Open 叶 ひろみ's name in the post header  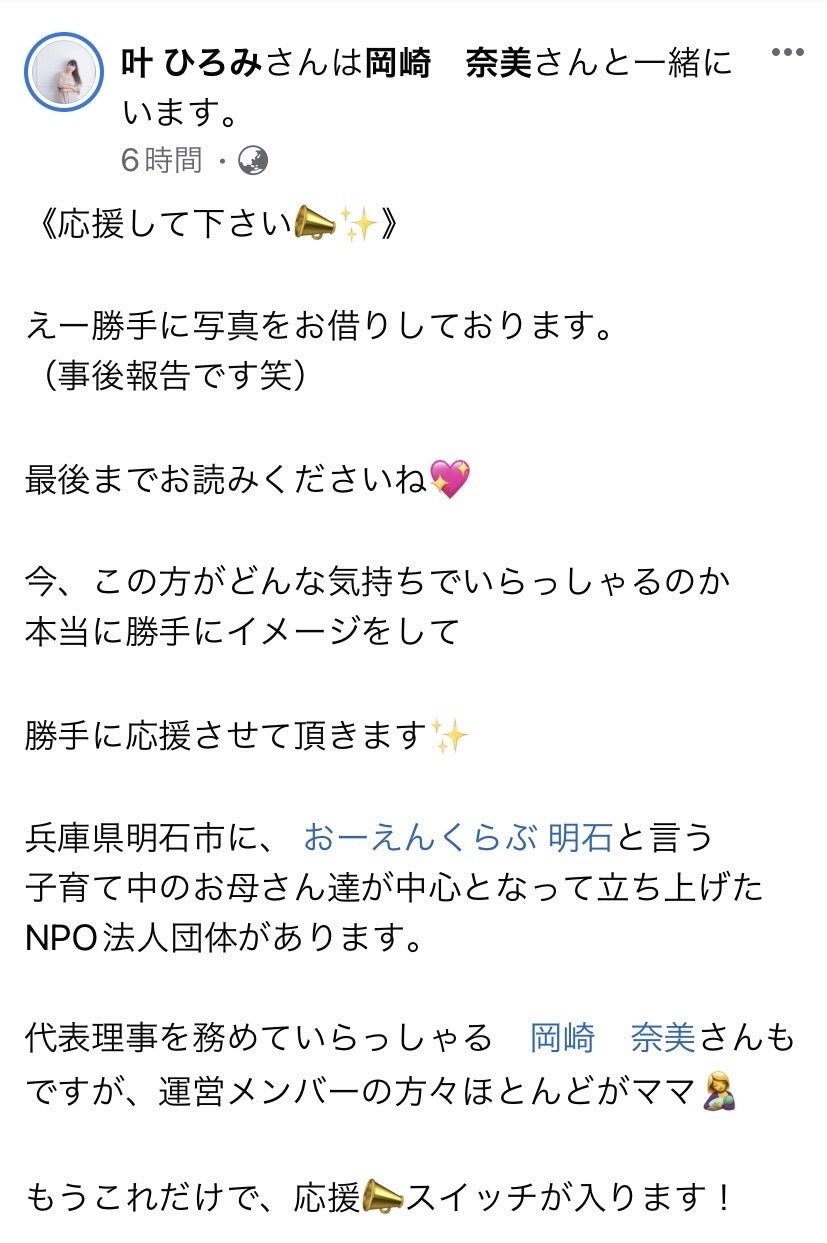pyautogui.click(x=191, y=65)
